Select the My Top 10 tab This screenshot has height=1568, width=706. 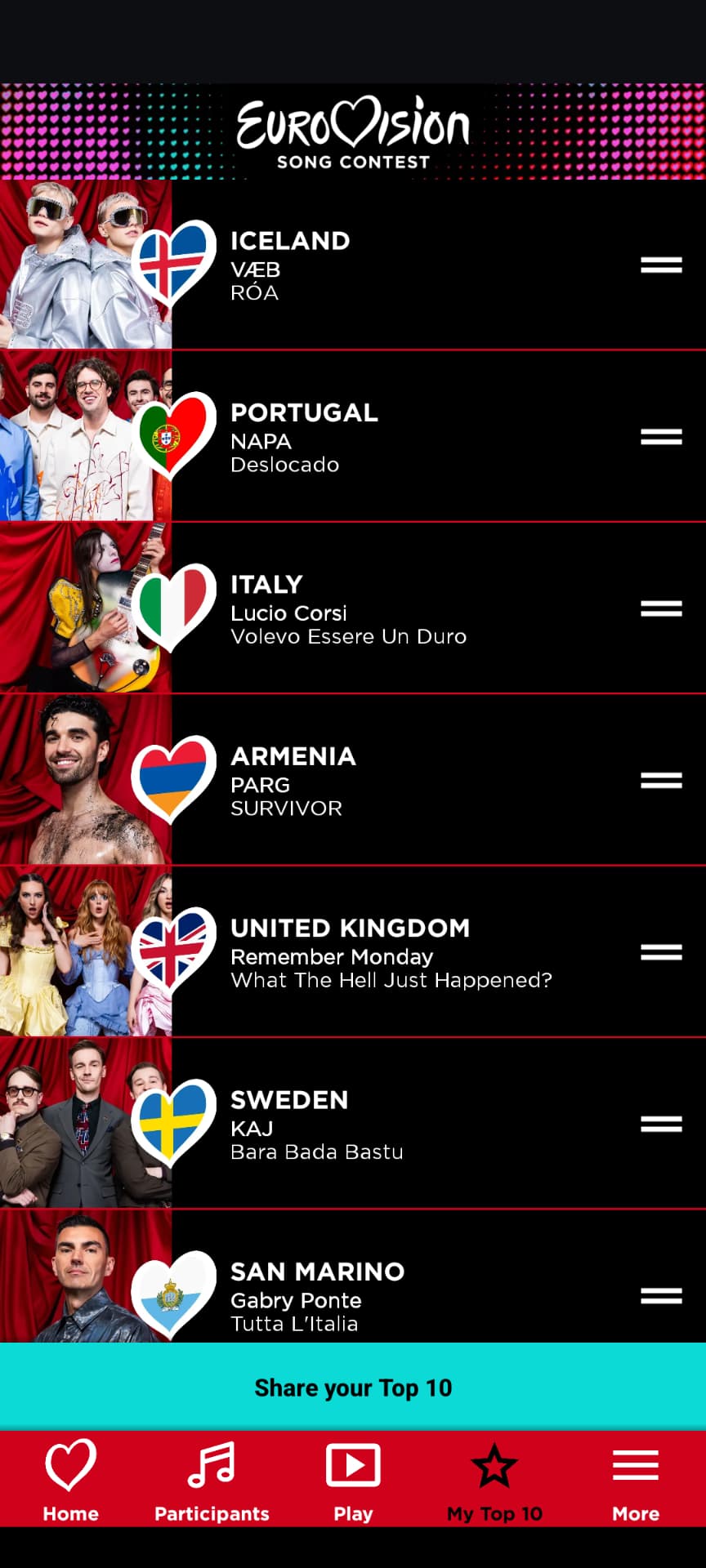tap(494, 1480)
